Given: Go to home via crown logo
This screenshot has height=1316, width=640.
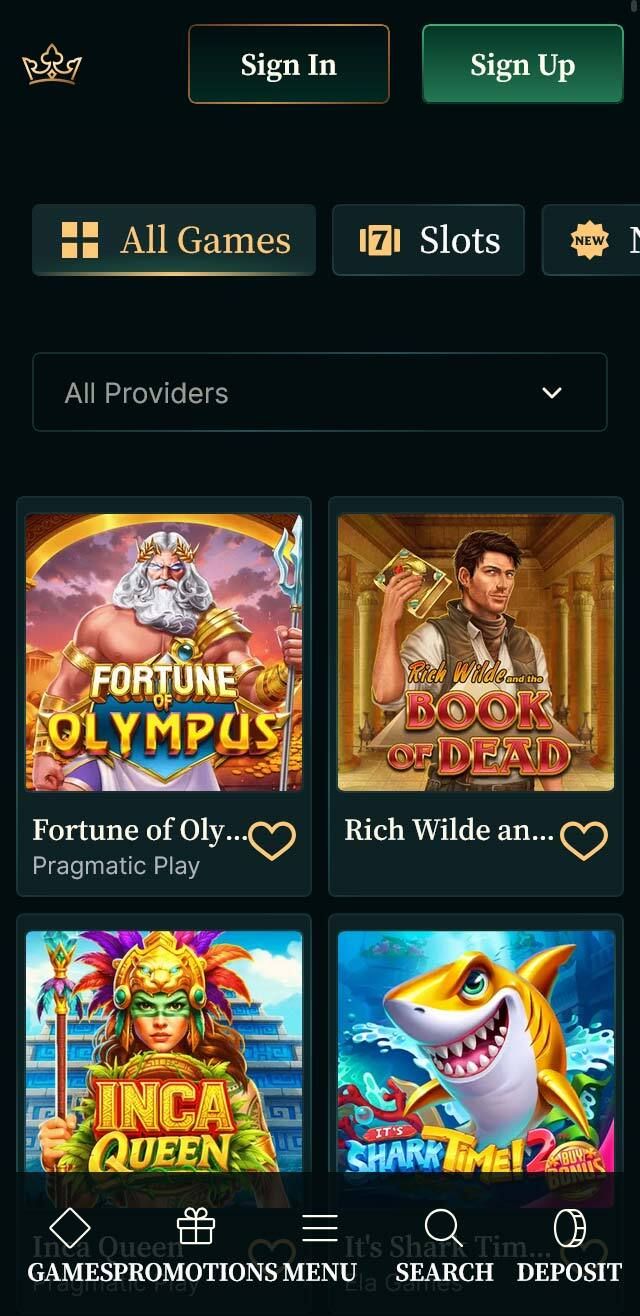Looking at the screenshot, I should (x=52, y=66).
